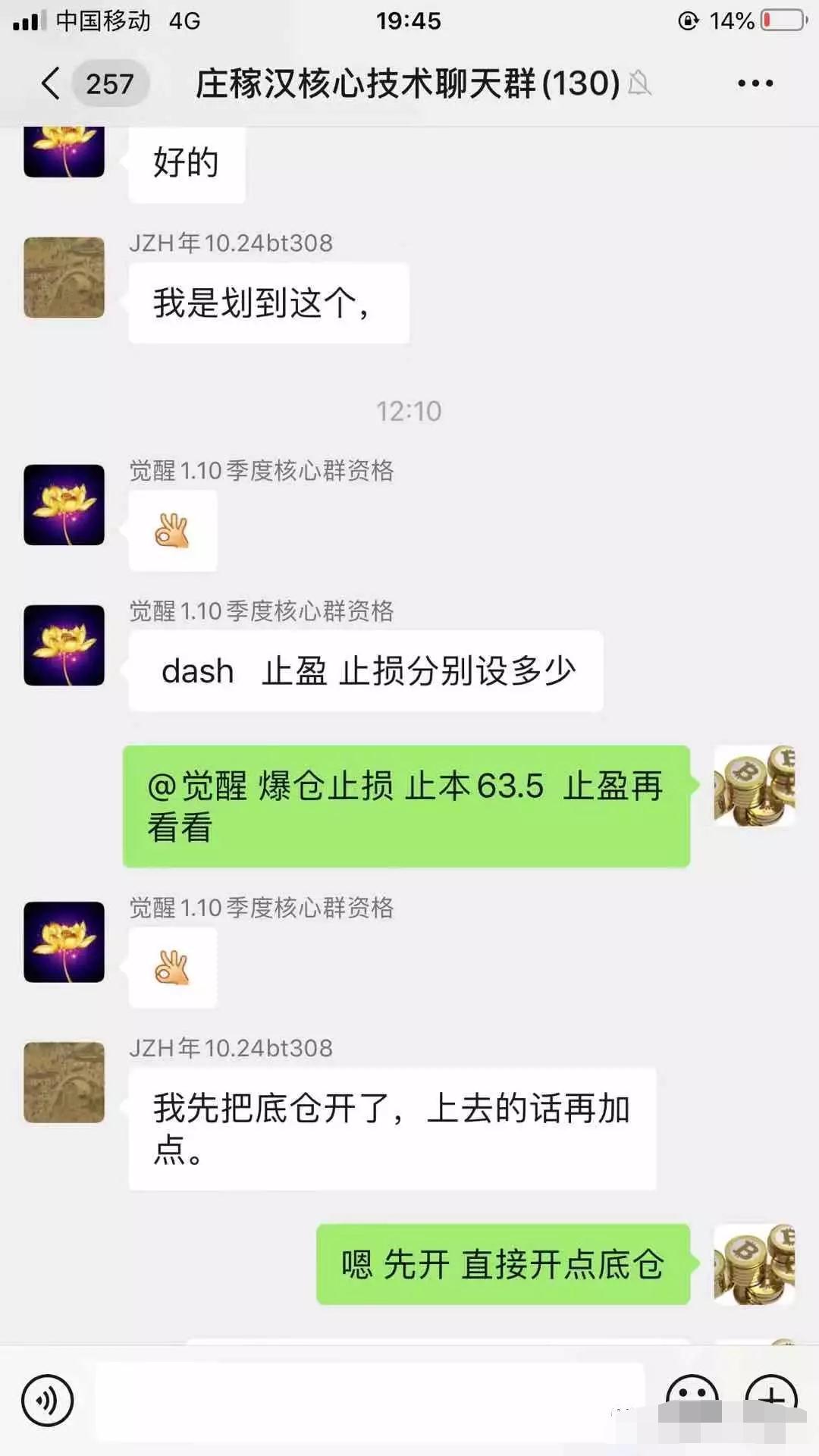Image resolution: width=819 pixels, height=1456 pixels.
Task: Go back to the chat list
Action: coord(52,83)
